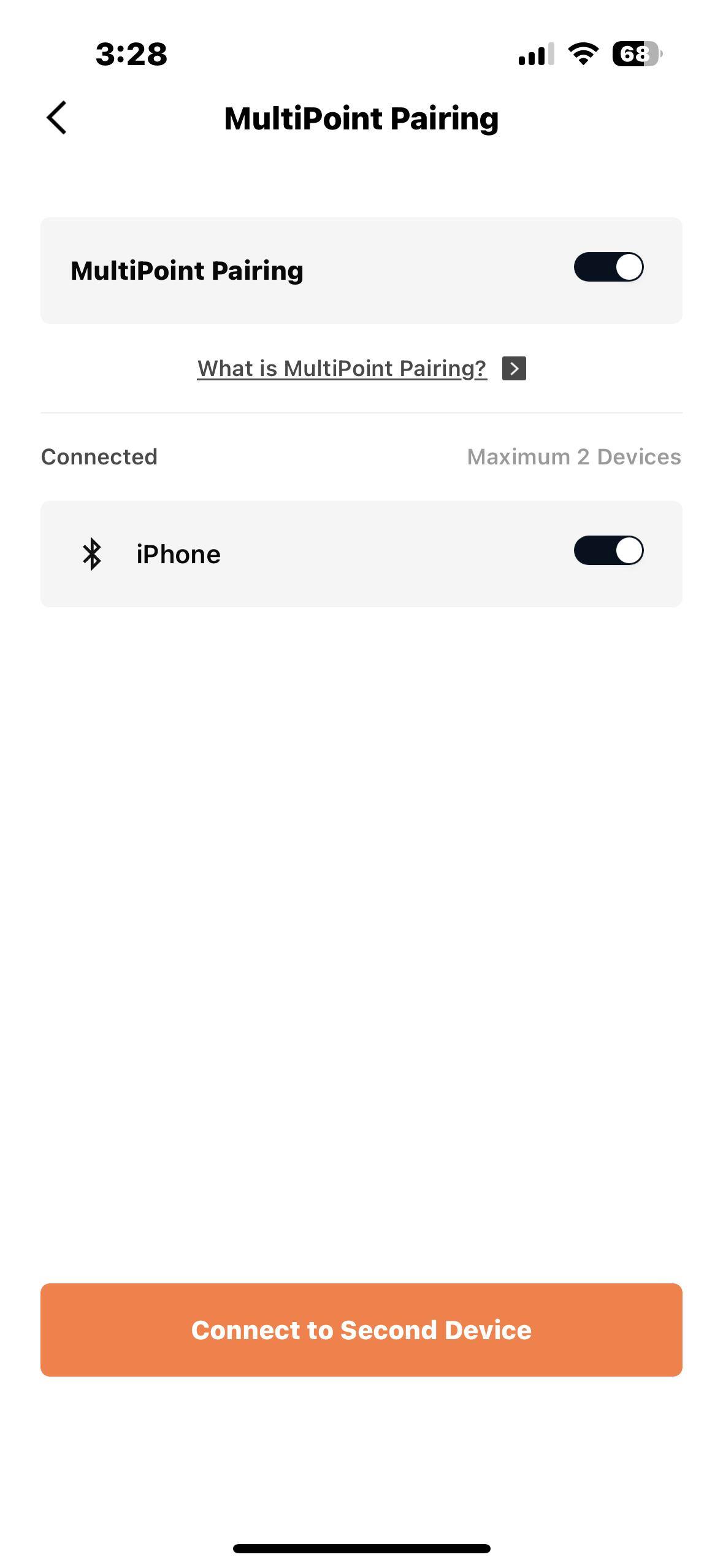Expand the What is MultiPoint Pairing section
The image size is (723, 1568).
tap(341, 368)
